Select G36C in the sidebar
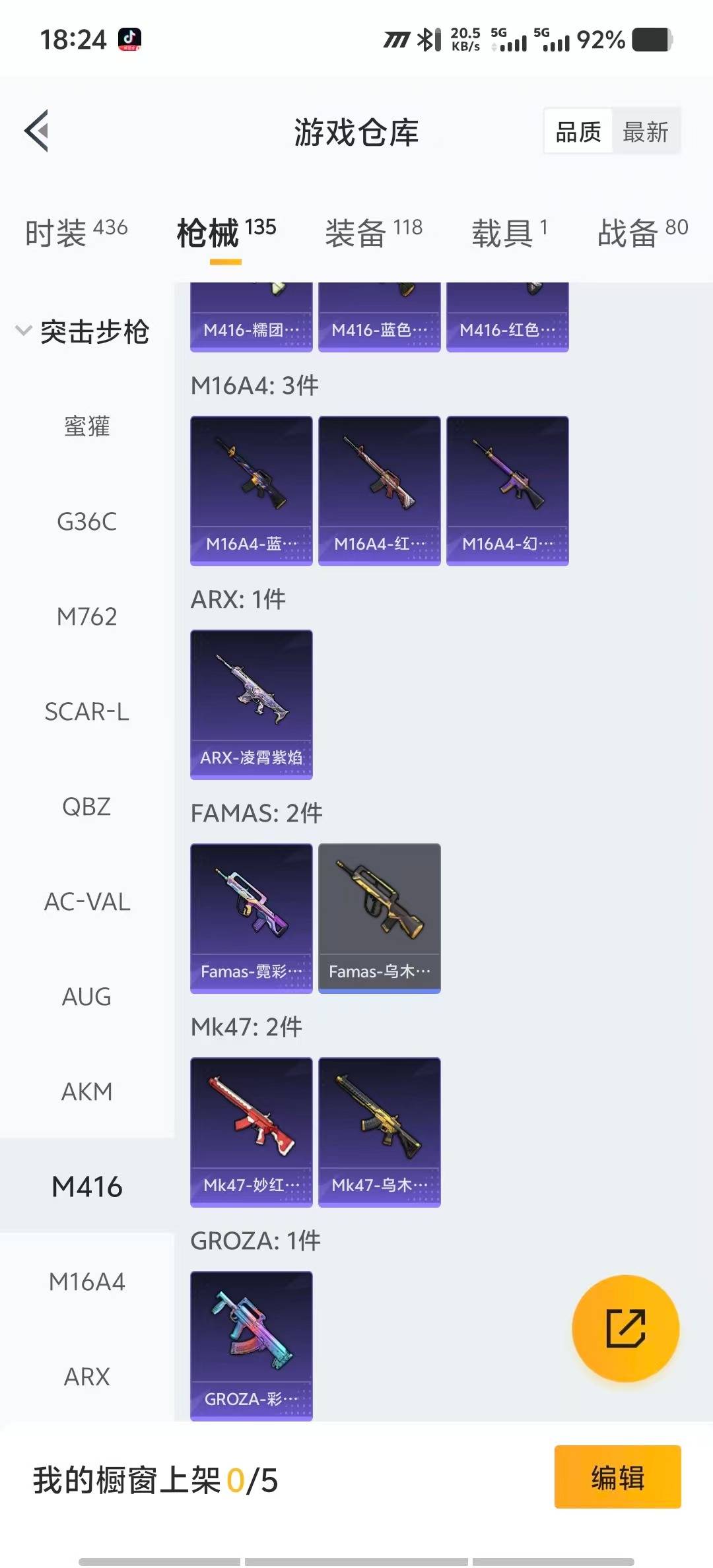713x1568 pixels. click(86, 522)
